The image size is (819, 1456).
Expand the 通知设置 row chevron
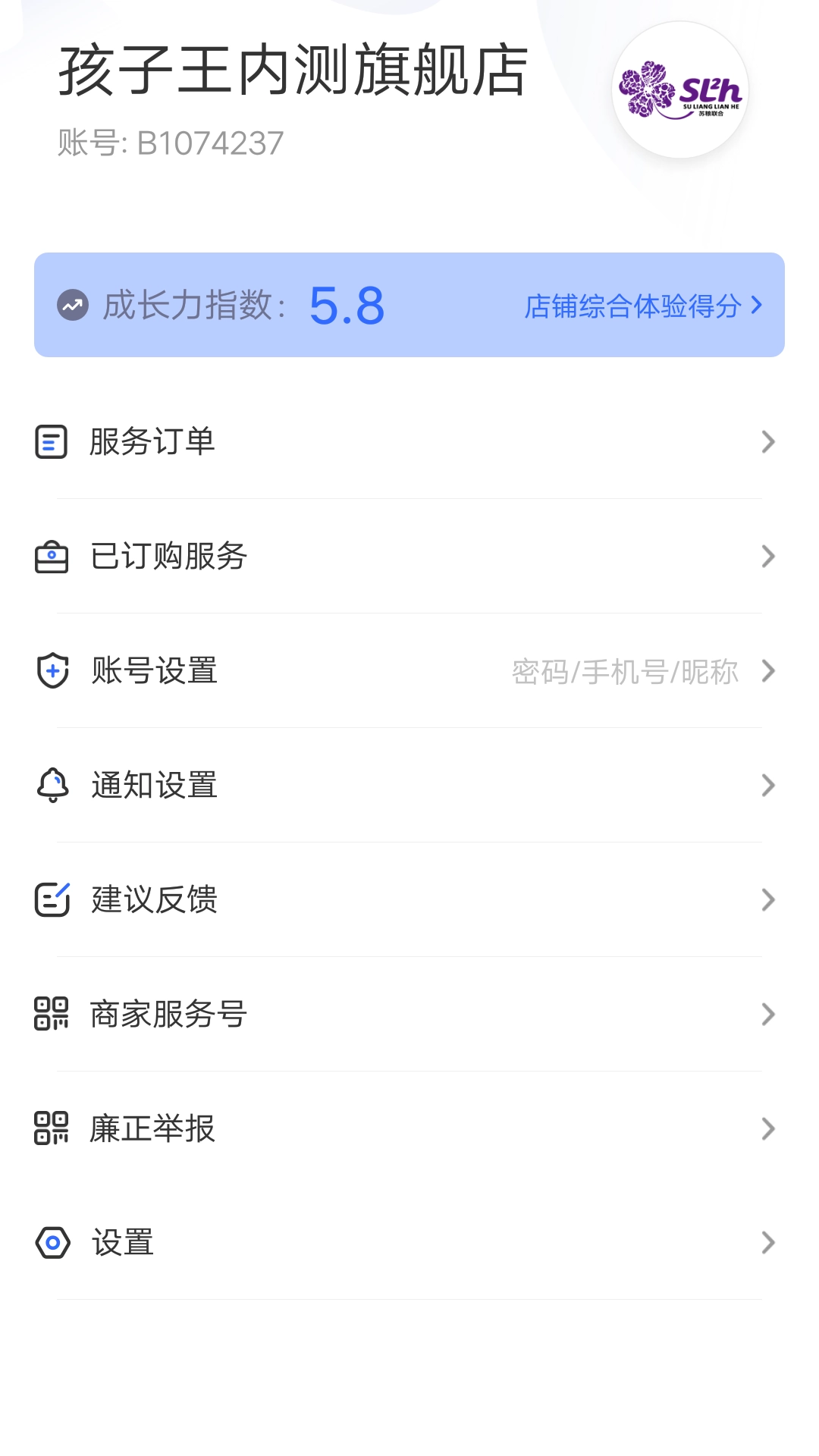767,786
